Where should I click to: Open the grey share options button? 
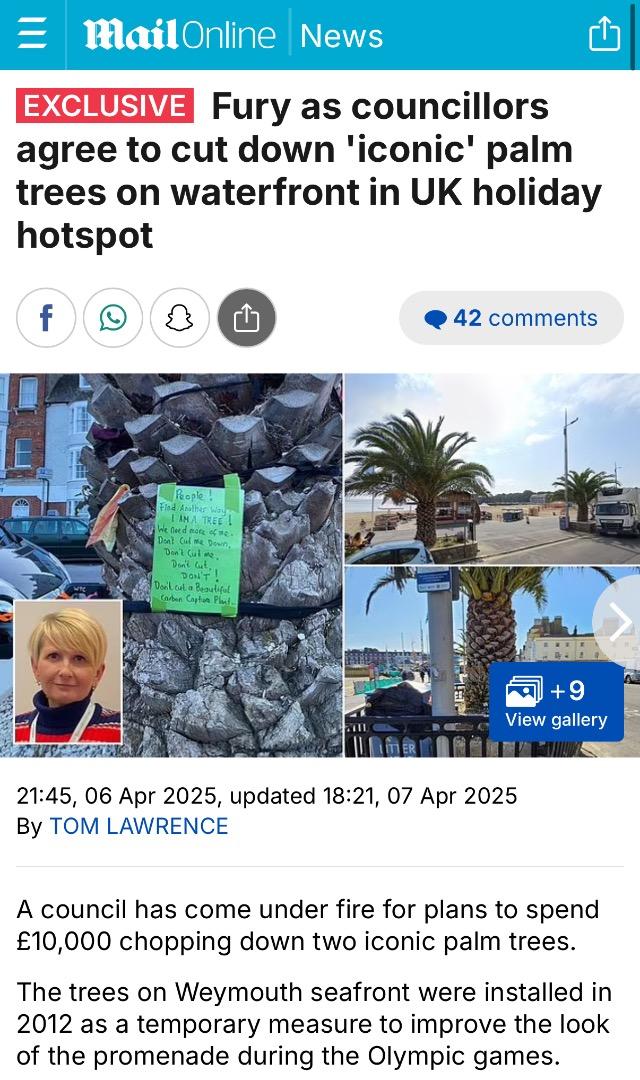[x=246, y=318]
